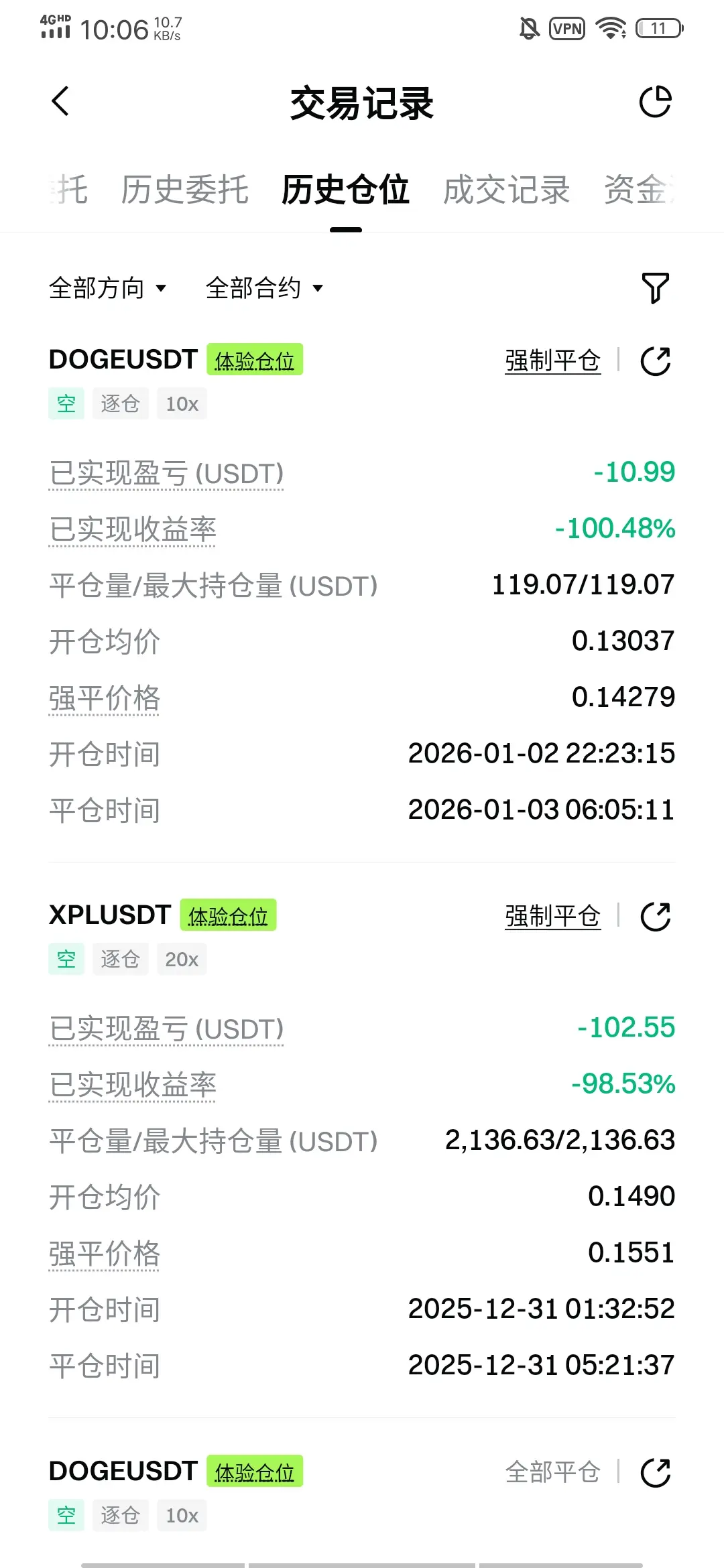Tap 强制平仓 link on XPLUSDT position
724x1568 pixels.
click(x=552, y=916)
